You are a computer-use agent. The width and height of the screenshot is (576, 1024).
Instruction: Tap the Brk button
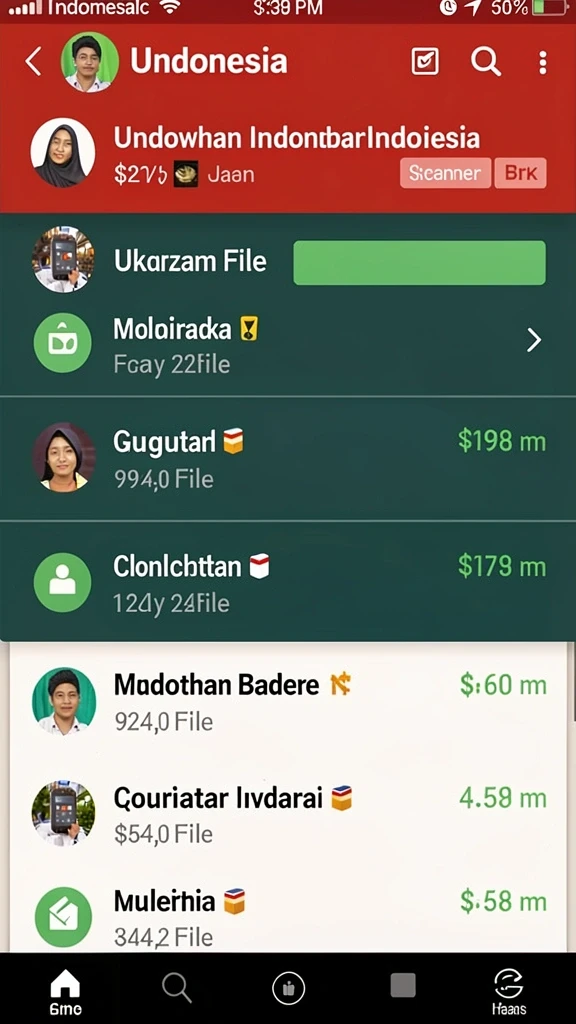point(520,173)
